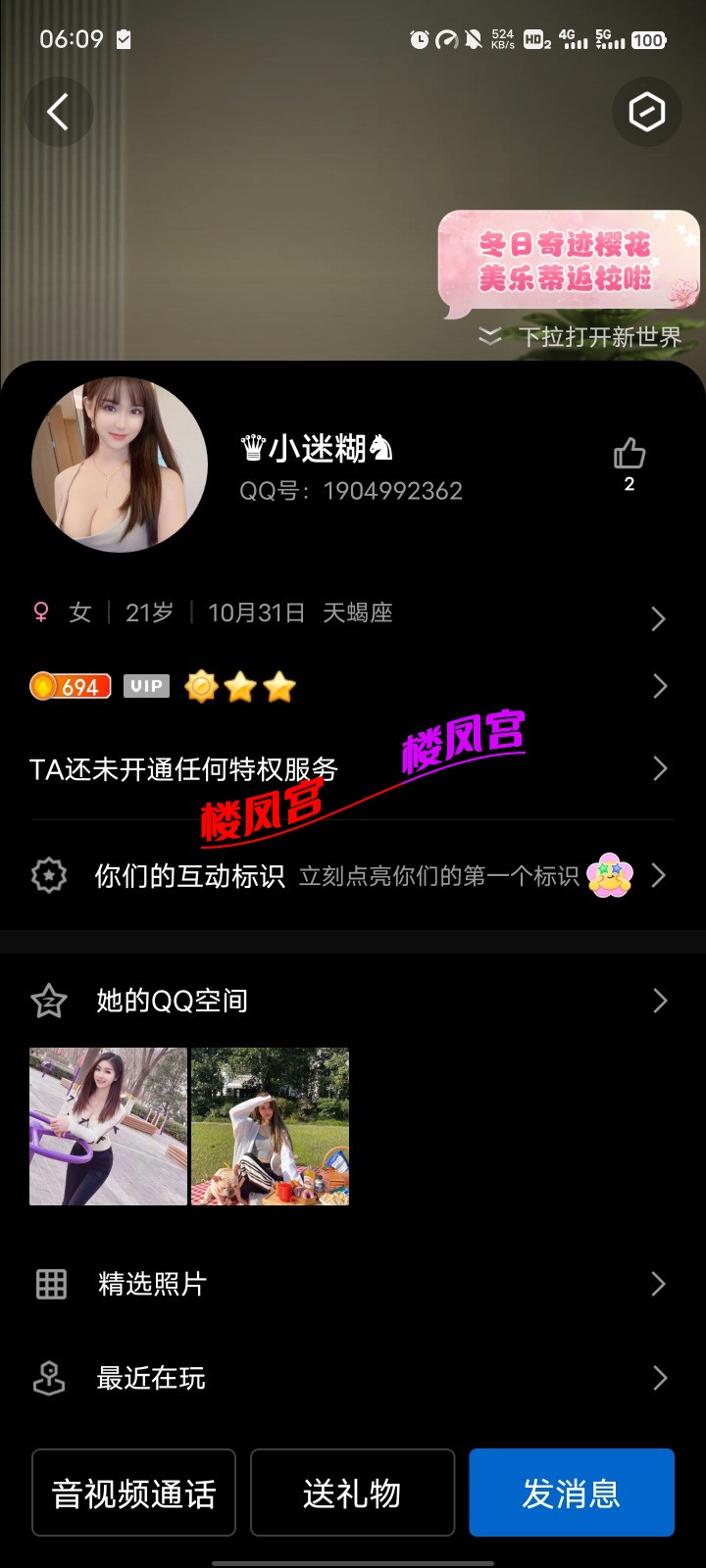Screen dimensions: 706x1568
Task: Open the 最近在玩 section
Action: point(659,1378)
